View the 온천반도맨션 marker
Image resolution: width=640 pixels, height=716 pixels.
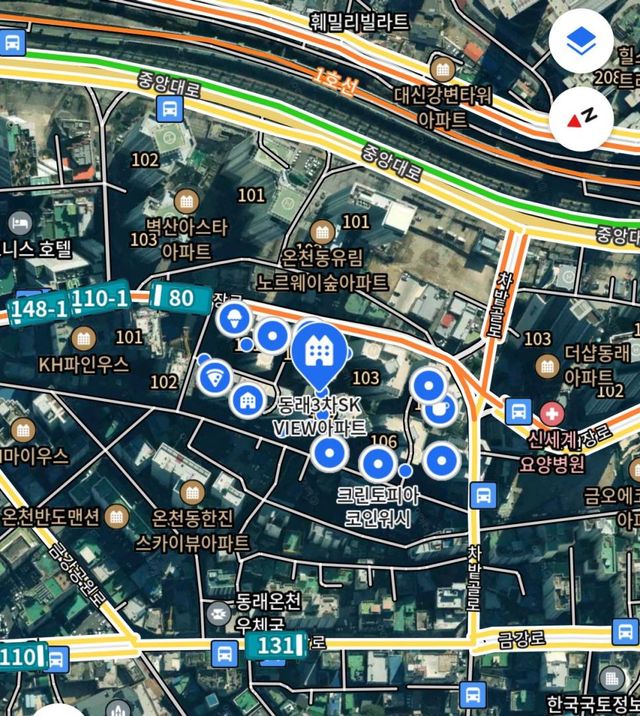tap(118, 517)
